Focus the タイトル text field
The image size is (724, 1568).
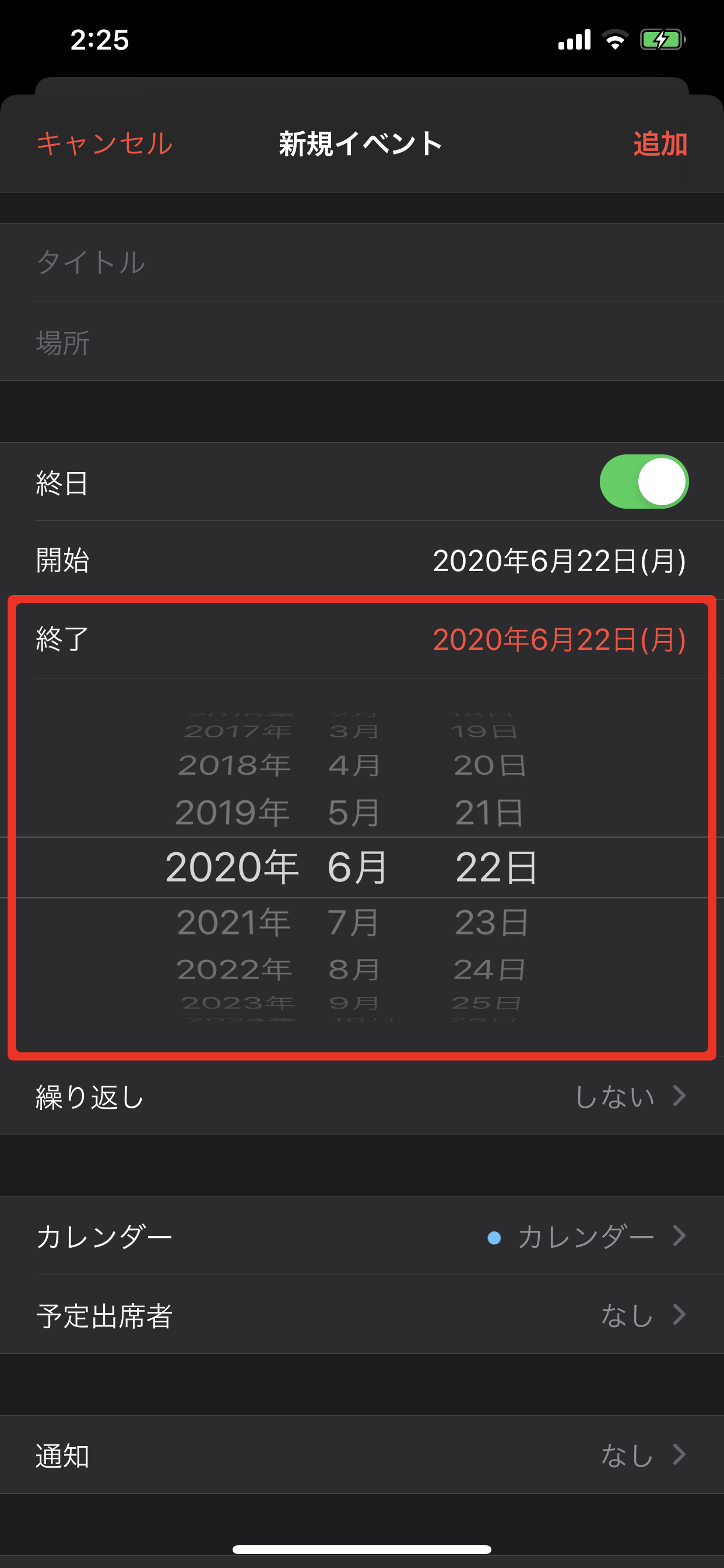coord(361,262)
